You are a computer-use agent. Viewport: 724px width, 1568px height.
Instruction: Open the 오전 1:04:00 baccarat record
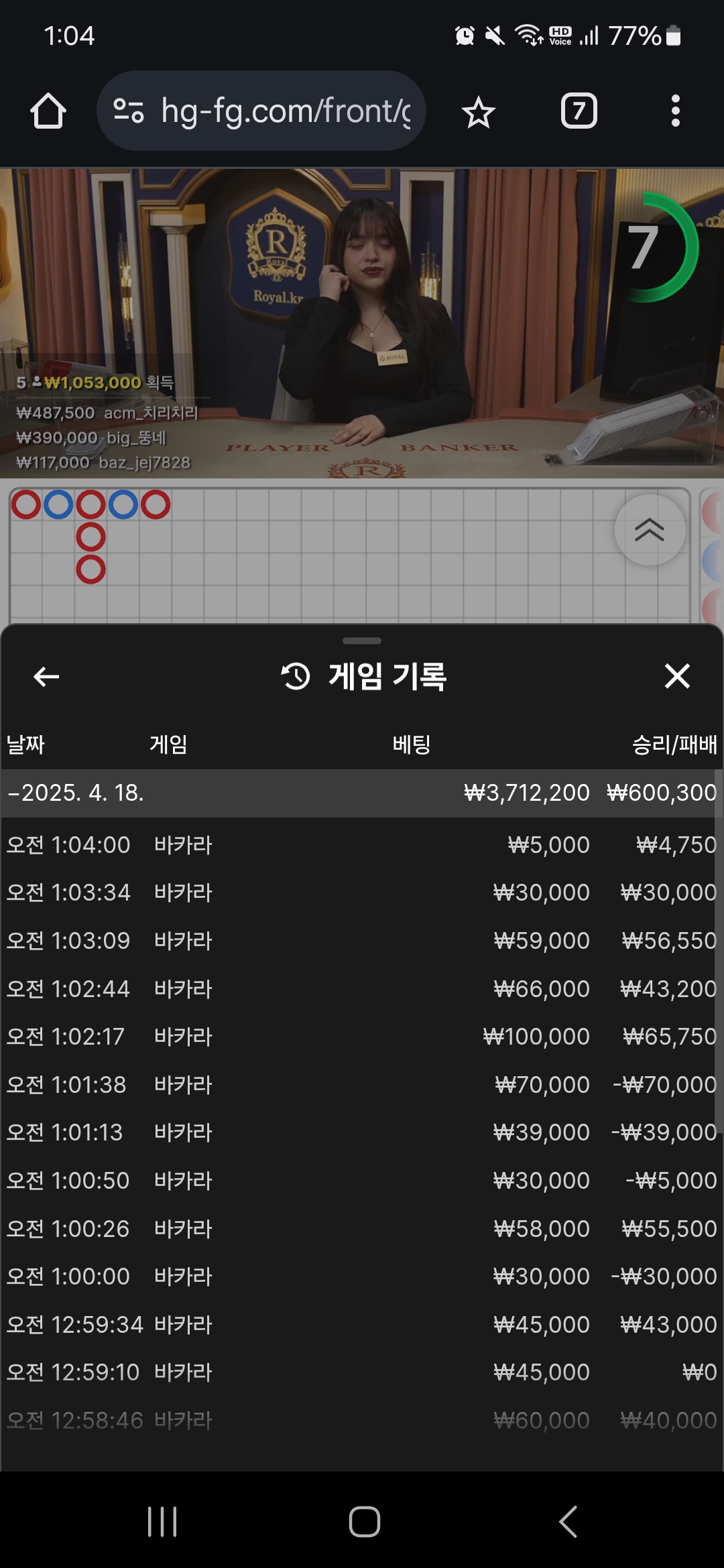362,845
